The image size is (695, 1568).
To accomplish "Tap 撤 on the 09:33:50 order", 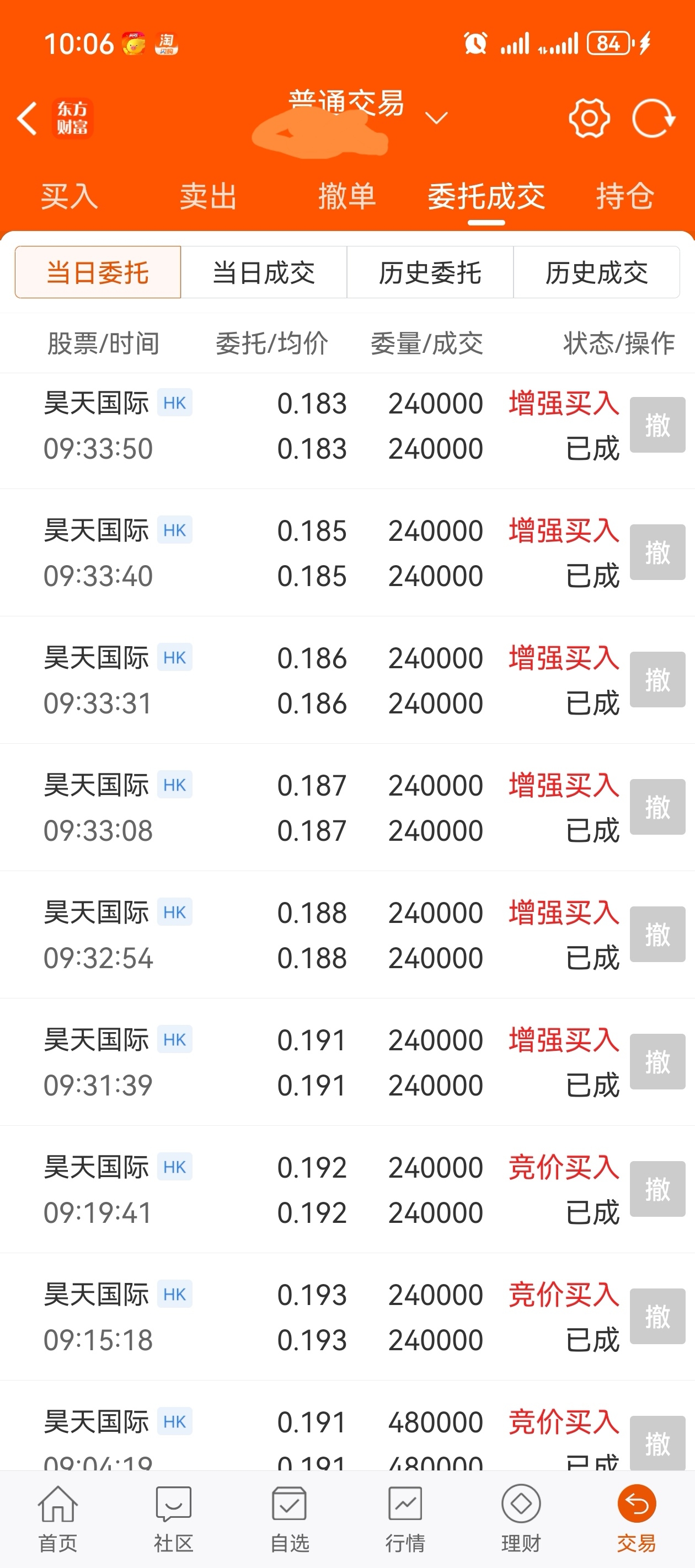I will click(x=658, y=425).
